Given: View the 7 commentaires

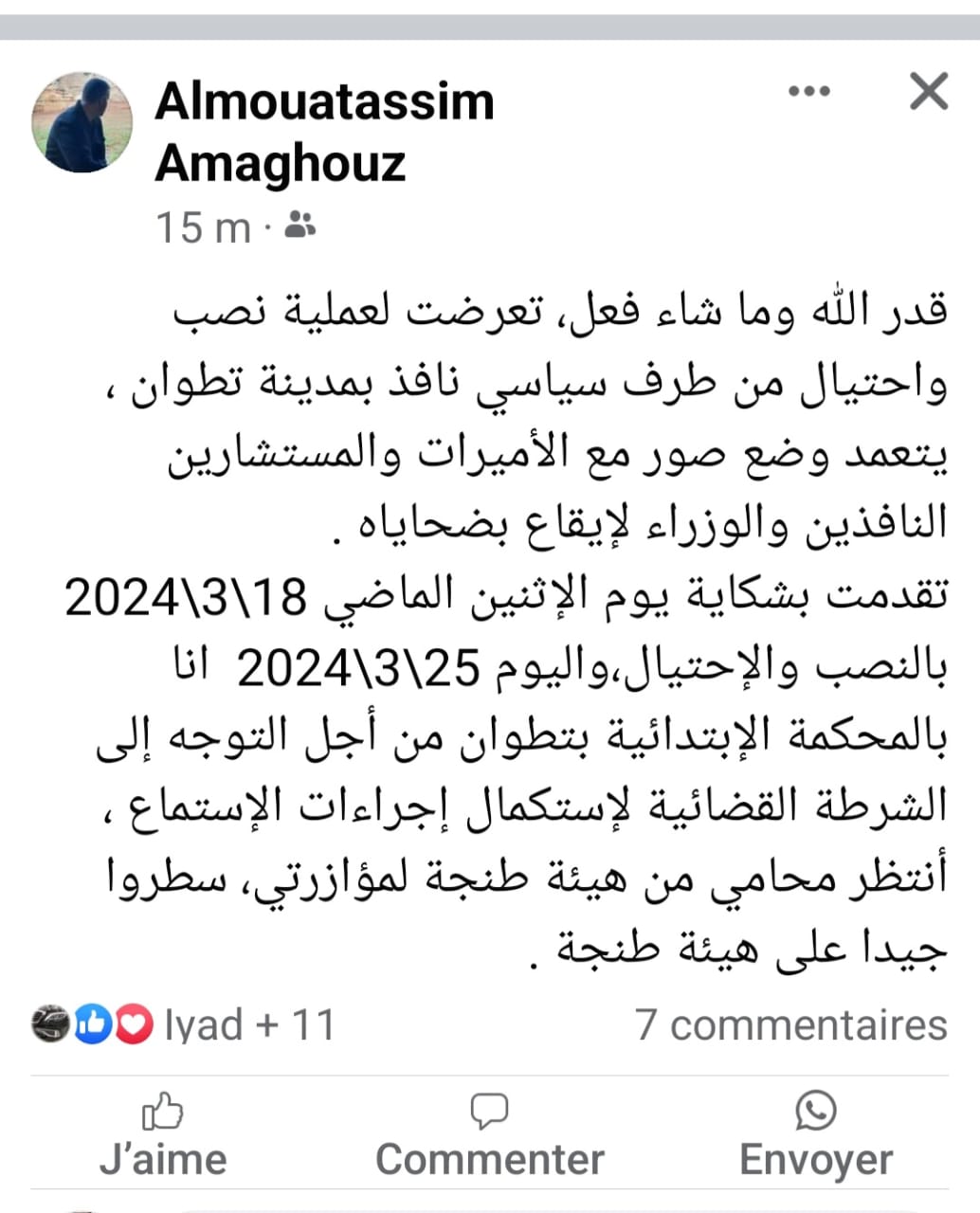Looking at the screenshot, I should pyautogui.click(x=790, y=1024).
